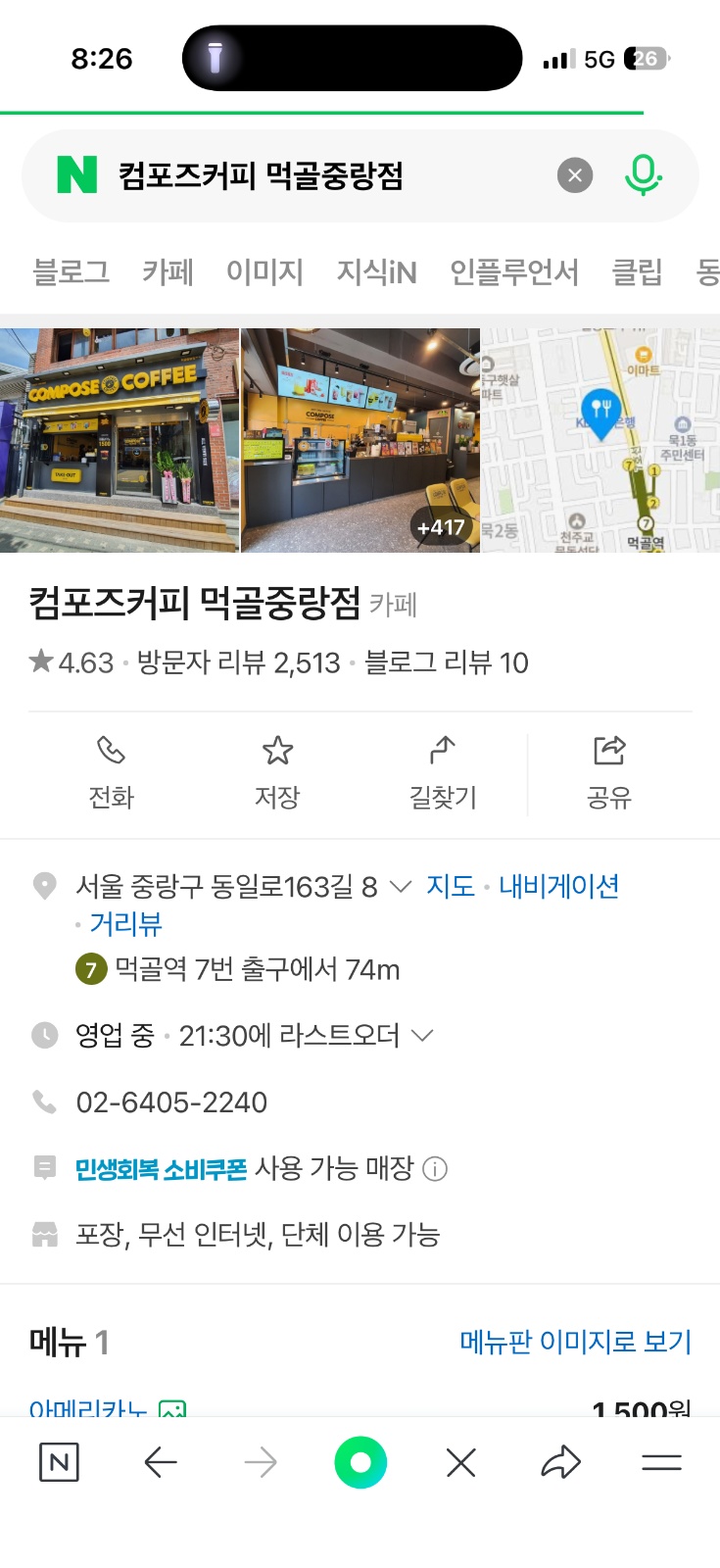
Task: Expand the 라스트오더 business hours chevron
Action: [422, 1035]
